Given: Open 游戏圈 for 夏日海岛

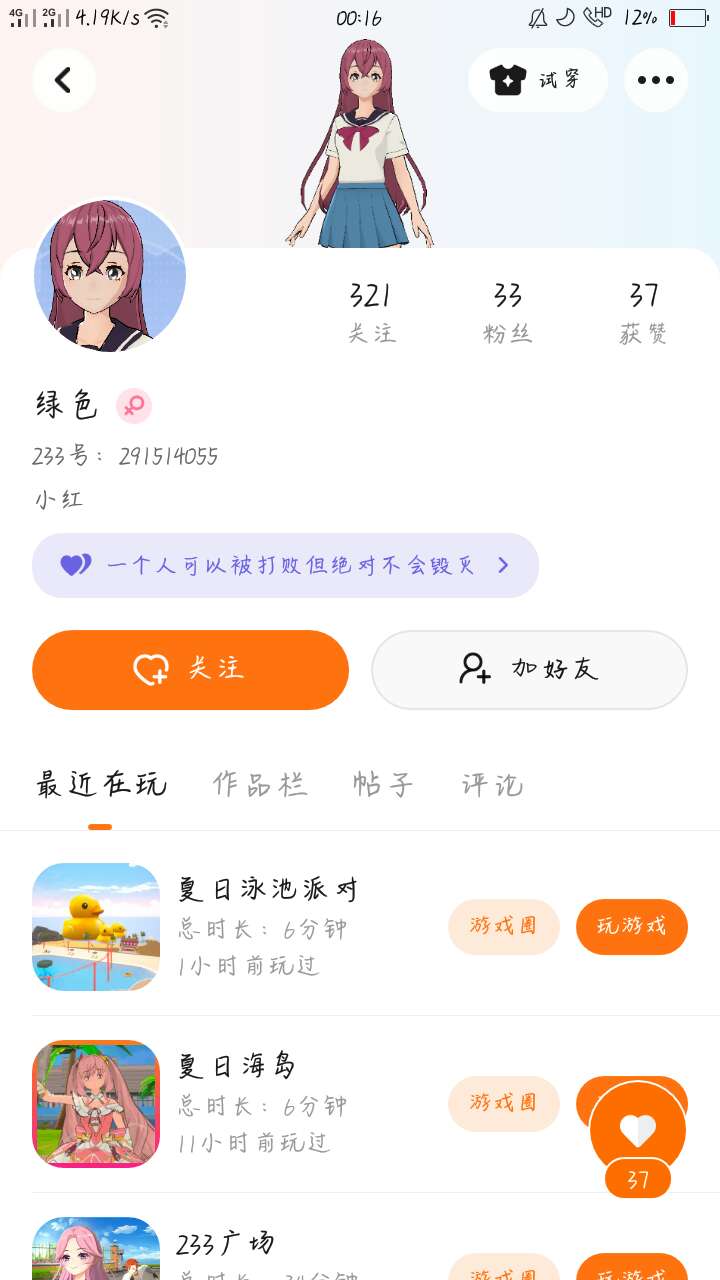Looking at the screenshot, I should pyautogui.click(x=503, y=1103).
